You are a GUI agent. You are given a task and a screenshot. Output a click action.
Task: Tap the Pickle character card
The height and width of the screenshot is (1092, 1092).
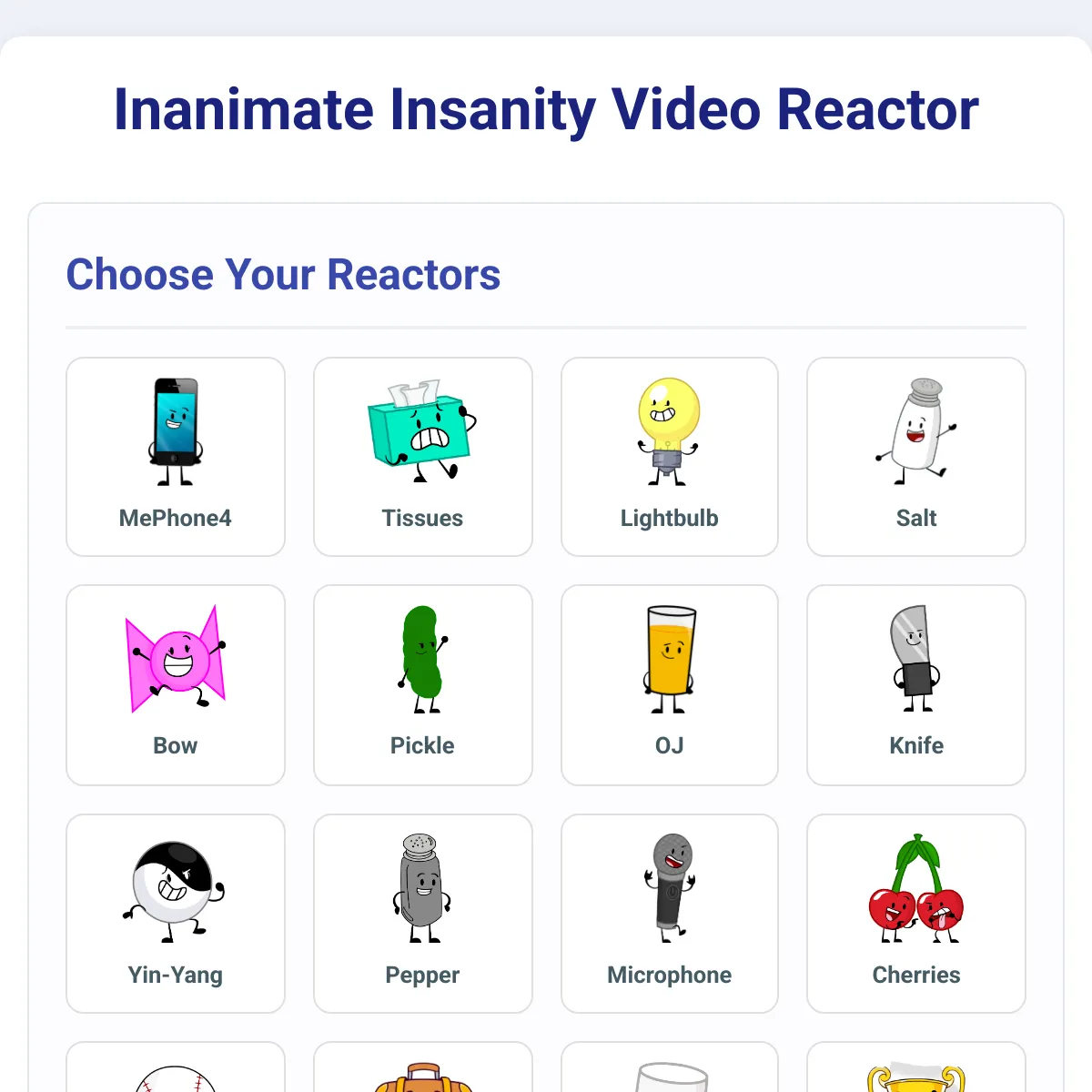pyautogui.click(x=423, y=684)
